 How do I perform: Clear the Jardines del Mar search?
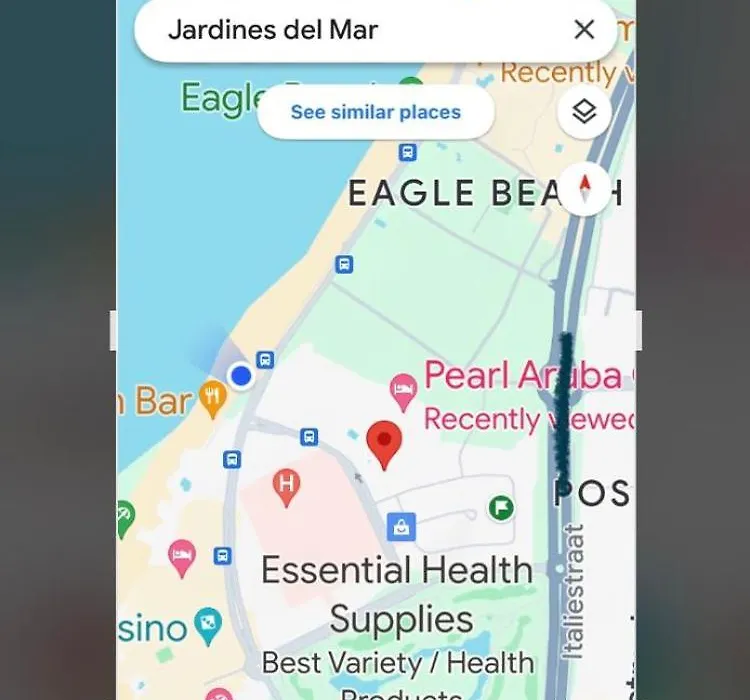pos(584,30)
